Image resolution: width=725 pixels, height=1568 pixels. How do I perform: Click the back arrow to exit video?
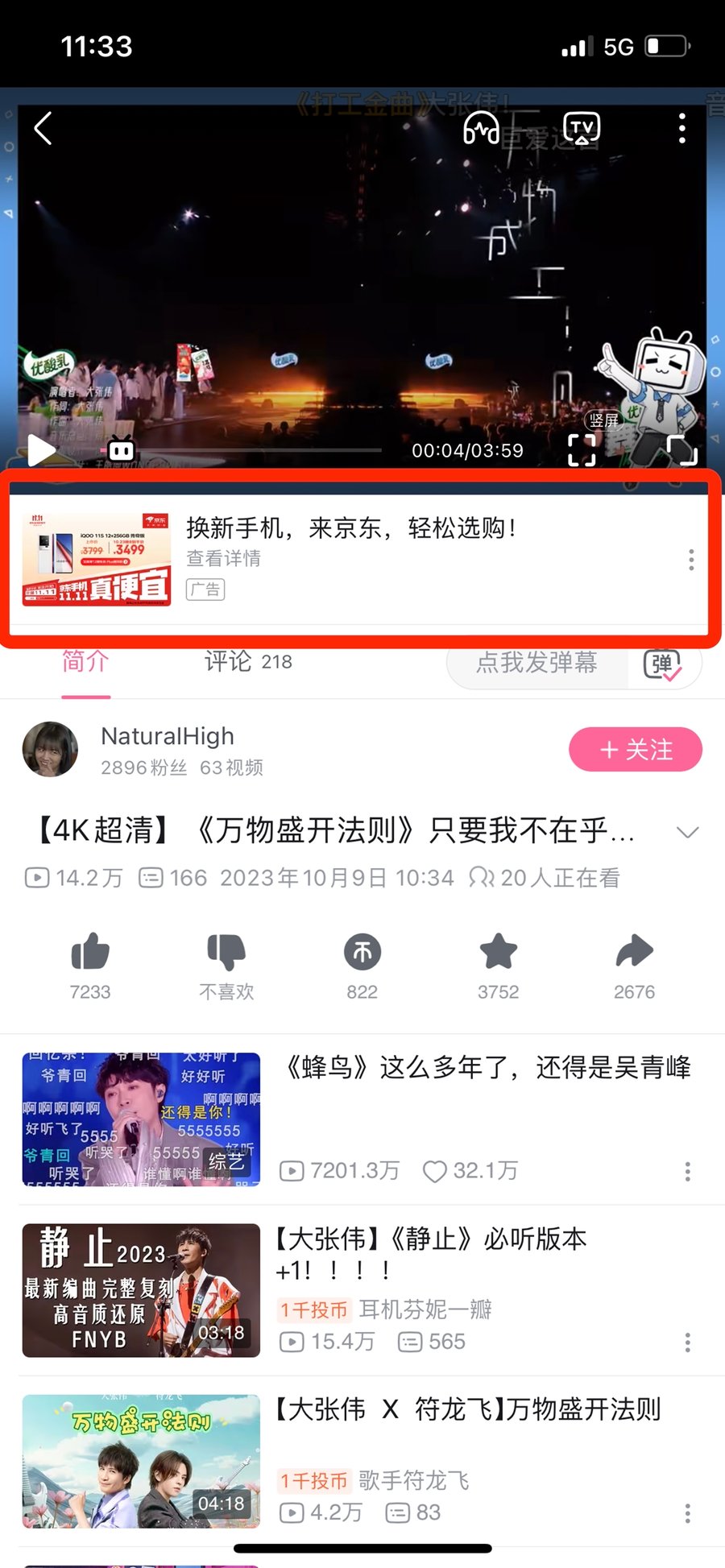43,128
